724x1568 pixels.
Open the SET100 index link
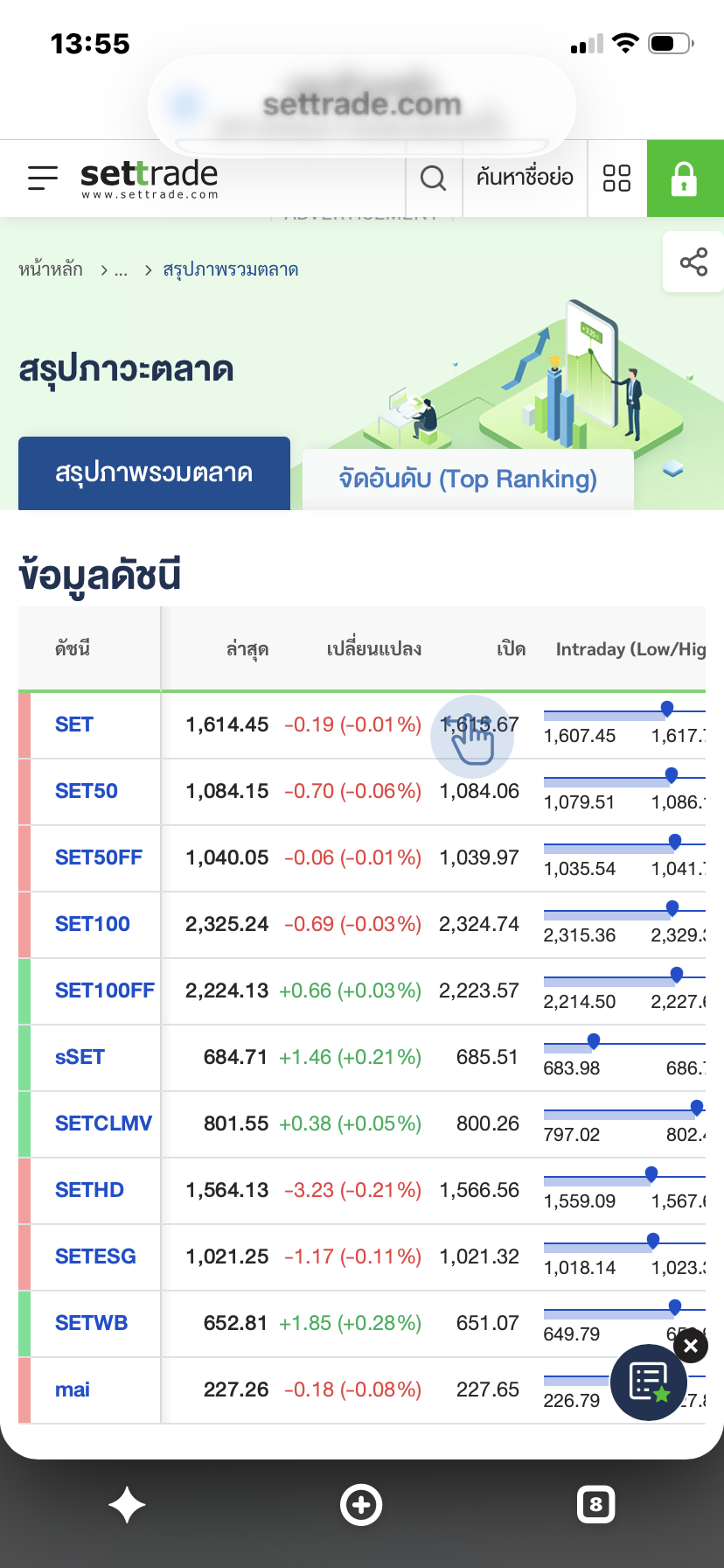(92, 924)
